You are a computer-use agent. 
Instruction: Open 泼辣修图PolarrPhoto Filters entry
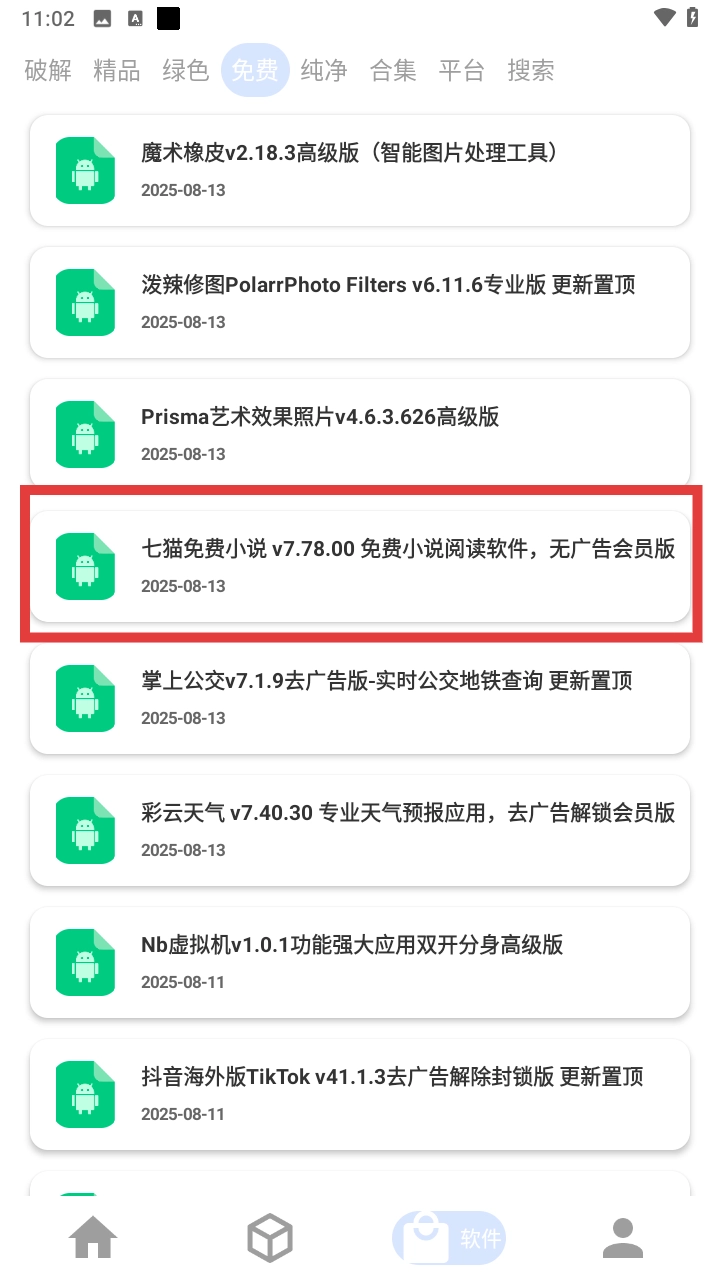click(360, 302)
